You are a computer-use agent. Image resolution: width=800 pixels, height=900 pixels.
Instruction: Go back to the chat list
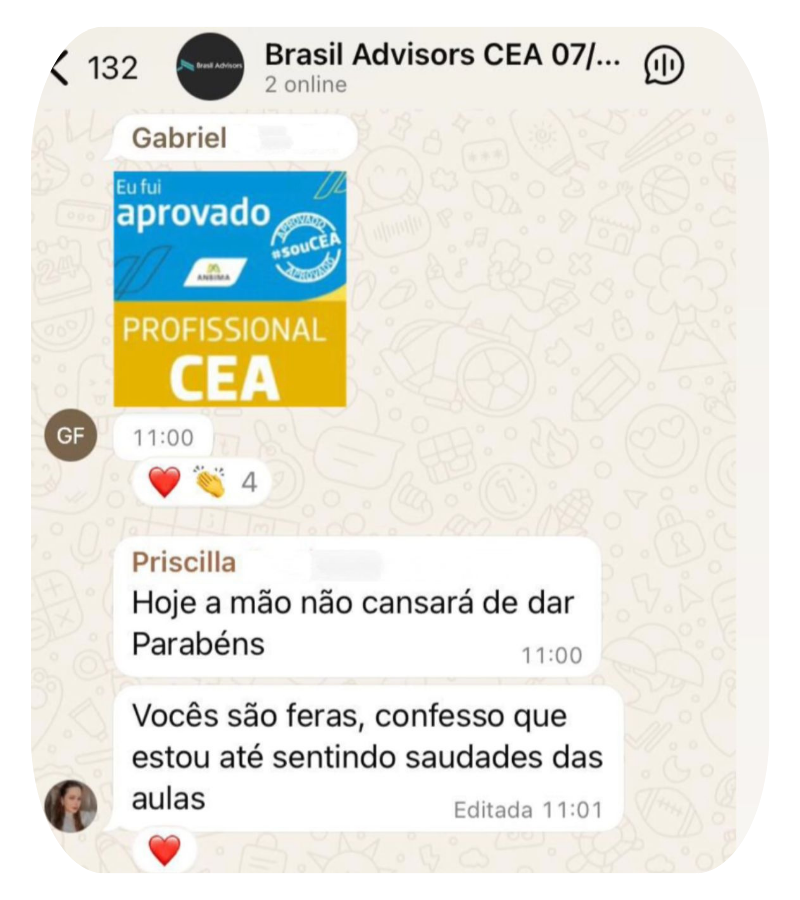click(x=62, y=68)
